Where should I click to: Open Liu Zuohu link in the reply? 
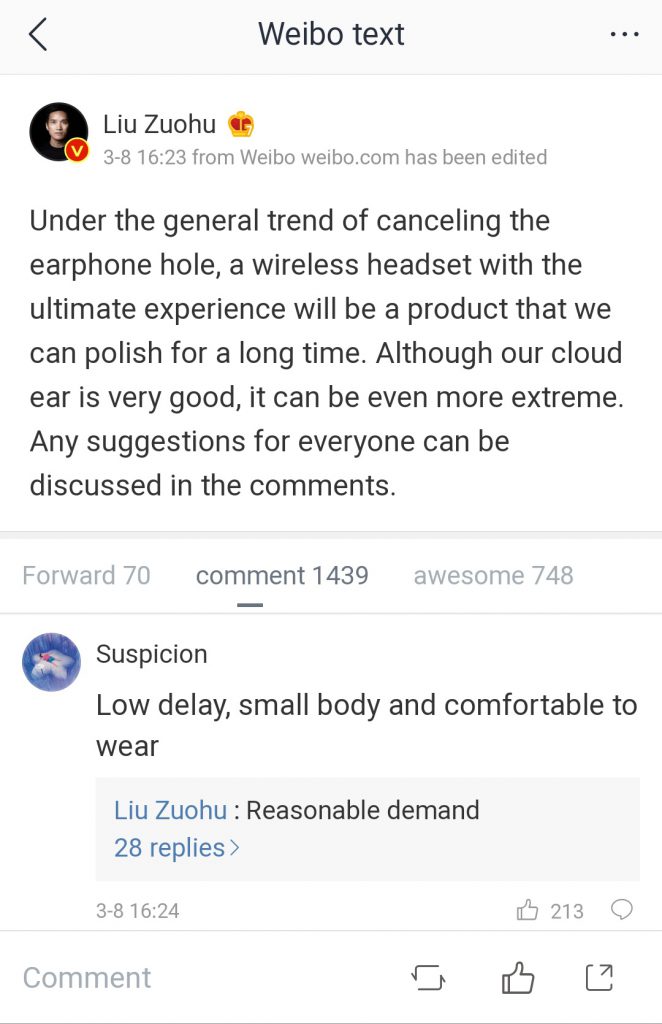tap(170, 810)
